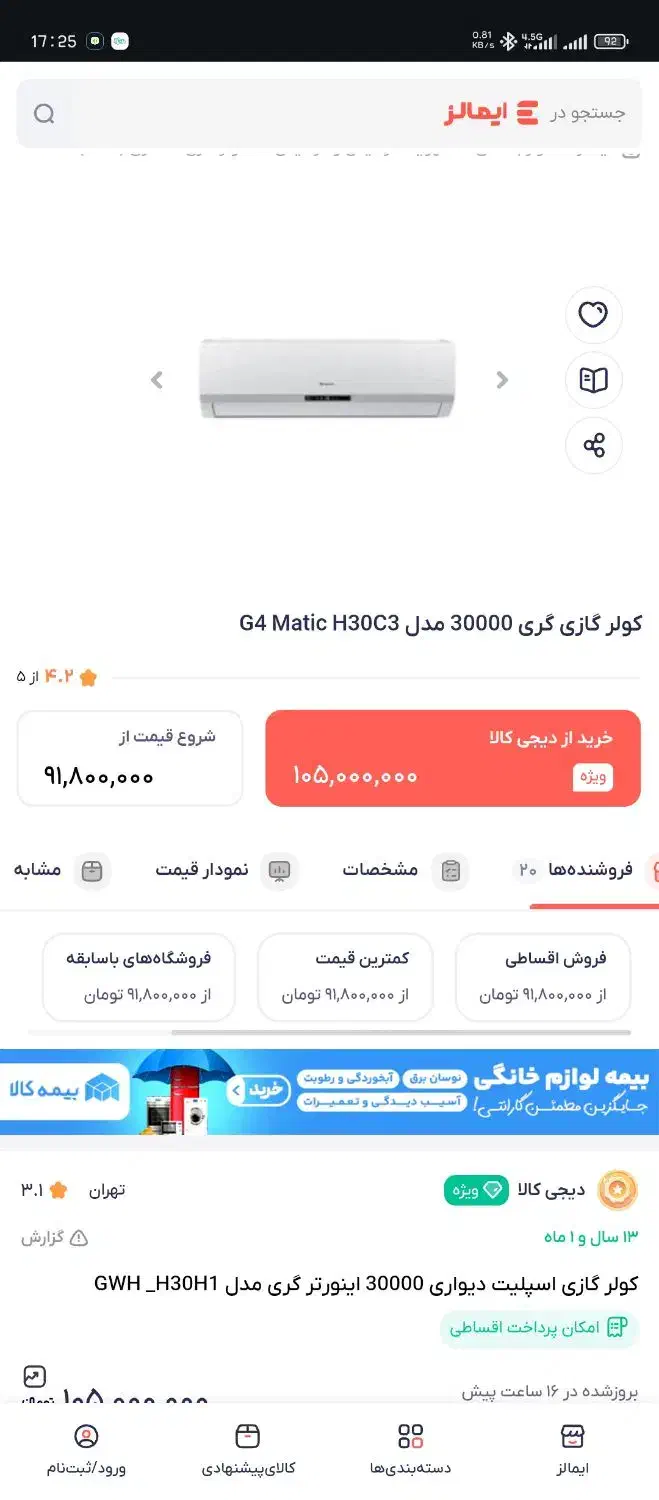The width and height of the screenshot is (659, 1500).
Task: Open the compare book icon
Action: click(x=593, y=380)
